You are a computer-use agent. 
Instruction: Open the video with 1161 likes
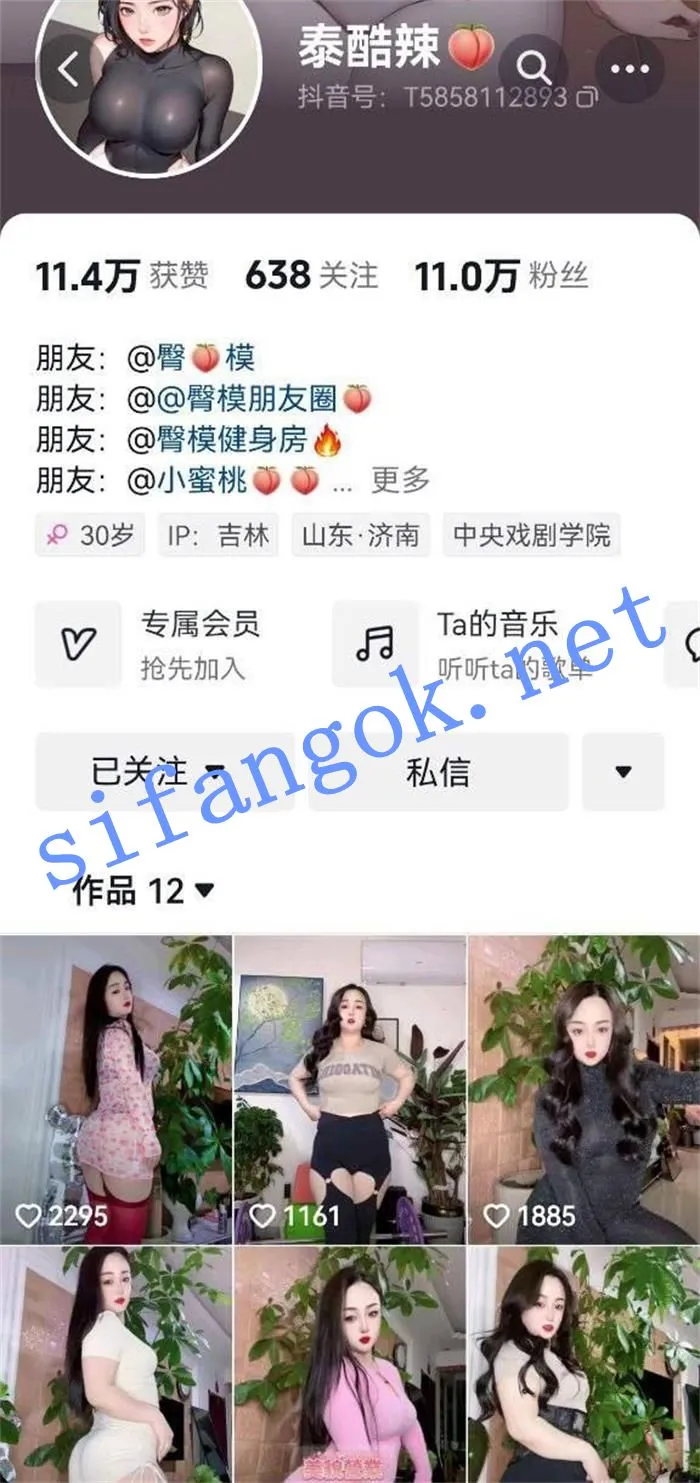tap(350, 1088)
